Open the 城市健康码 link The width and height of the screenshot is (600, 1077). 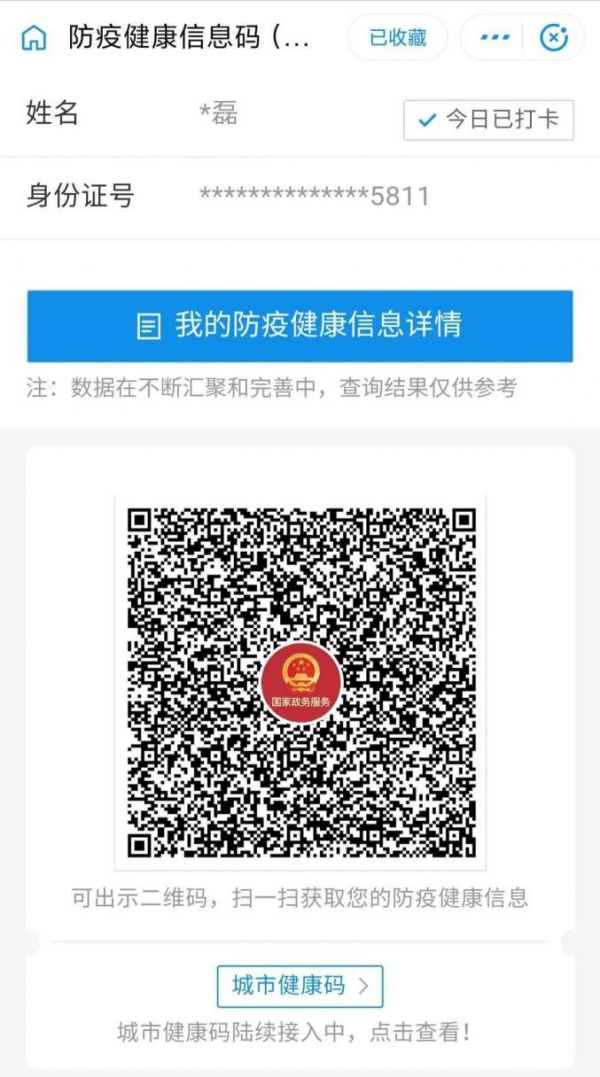pos(300,986)
